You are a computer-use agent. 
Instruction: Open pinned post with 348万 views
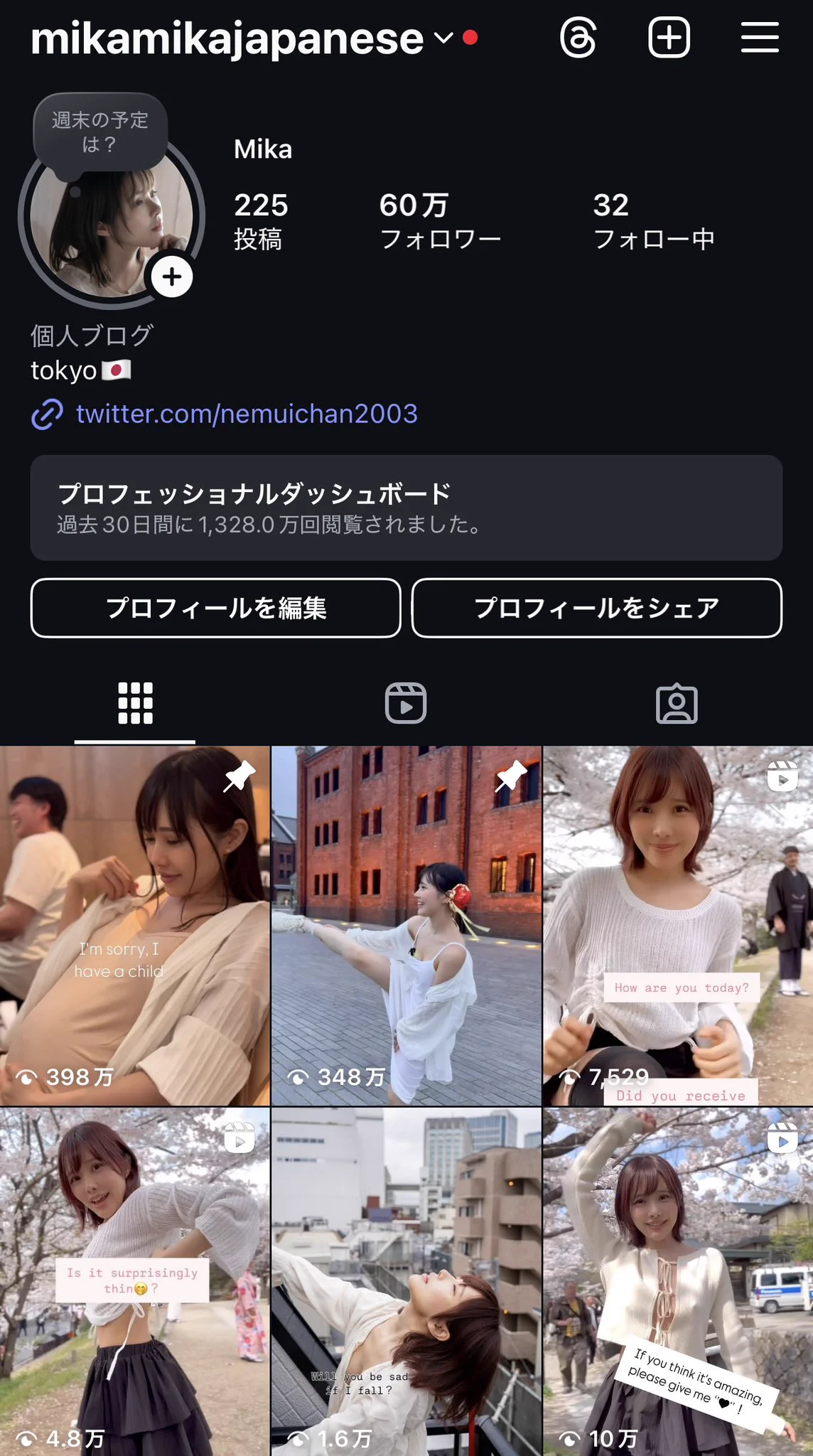(406, 924)
